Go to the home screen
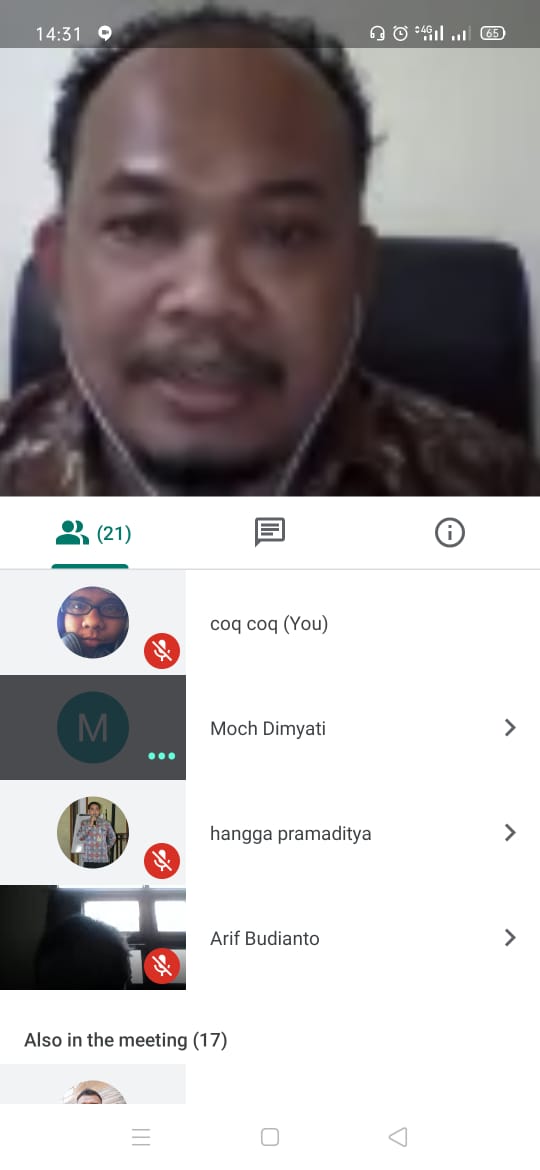The image size is (540, 1170). [x=270, y=1136]
